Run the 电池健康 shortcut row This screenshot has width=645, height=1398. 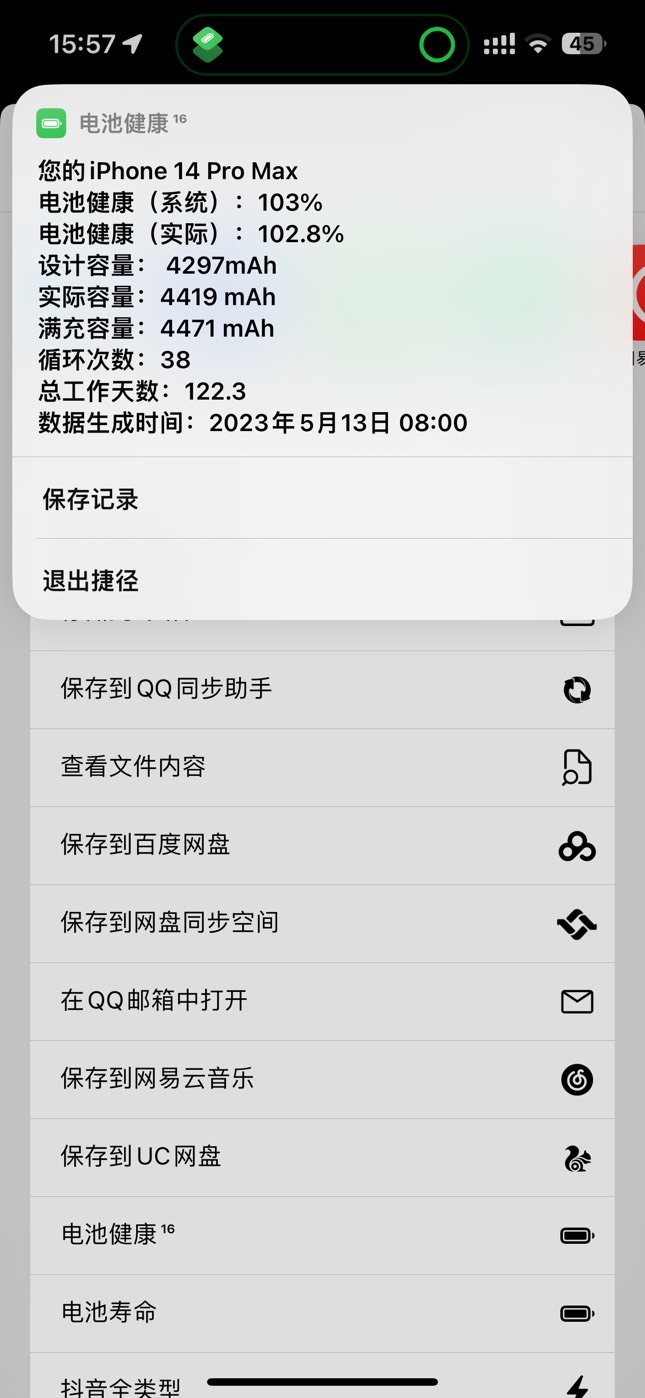pos(322,1235)
